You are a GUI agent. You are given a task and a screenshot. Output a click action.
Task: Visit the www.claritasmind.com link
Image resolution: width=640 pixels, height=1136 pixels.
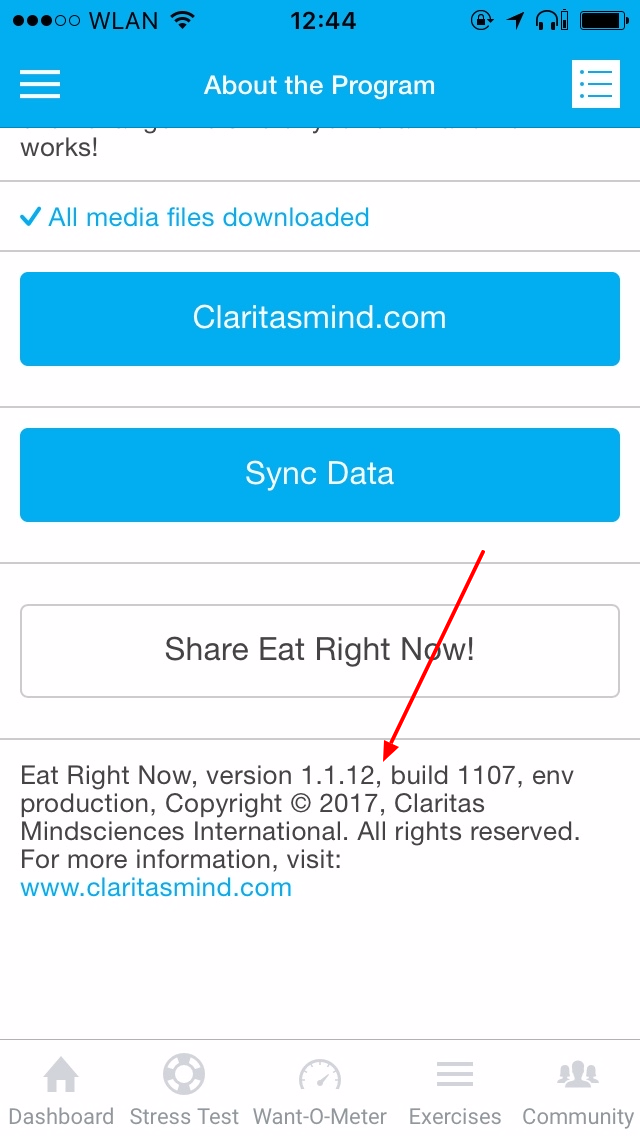coord(156,887)
